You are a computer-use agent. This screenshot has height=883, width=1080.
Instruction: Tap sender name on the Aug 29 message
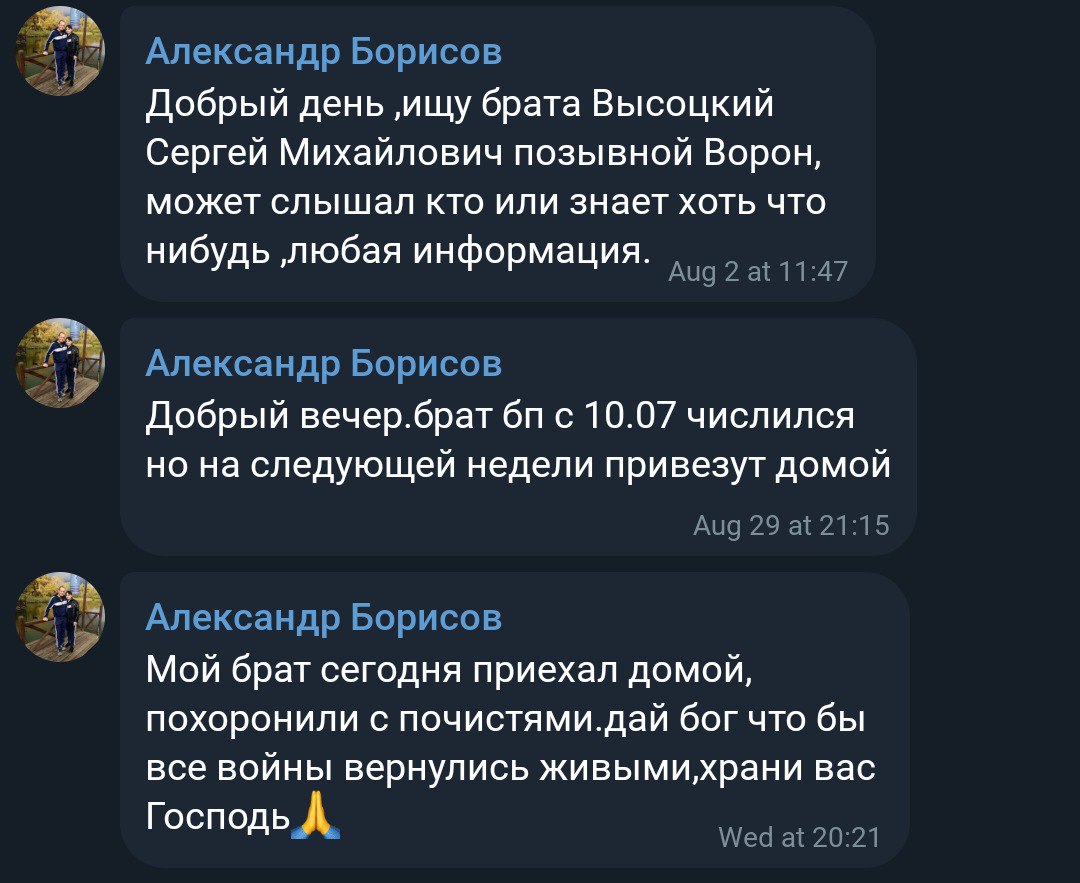point(323,364)
